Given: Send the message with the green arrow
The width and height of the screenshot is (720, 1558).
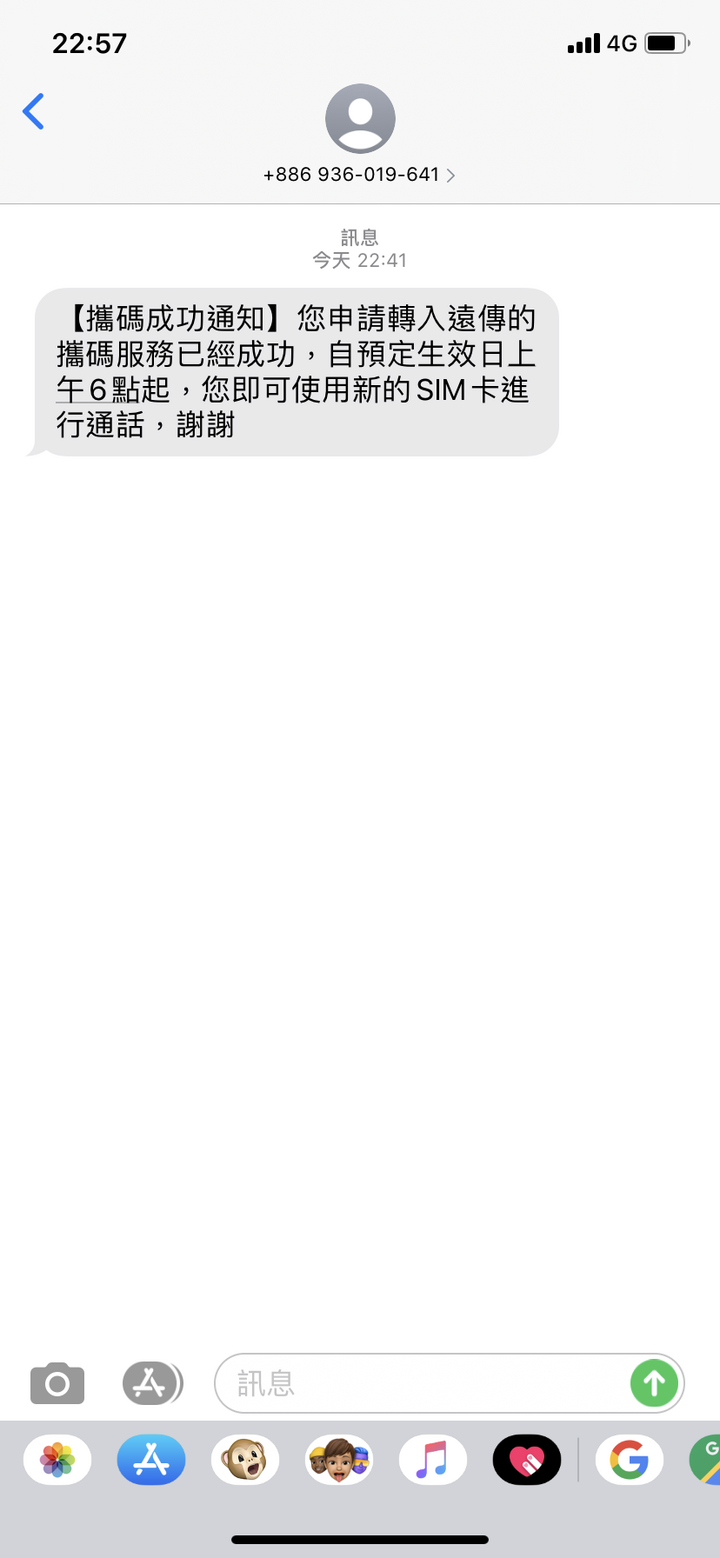Looking at the screenshot, I should 654,1384.
